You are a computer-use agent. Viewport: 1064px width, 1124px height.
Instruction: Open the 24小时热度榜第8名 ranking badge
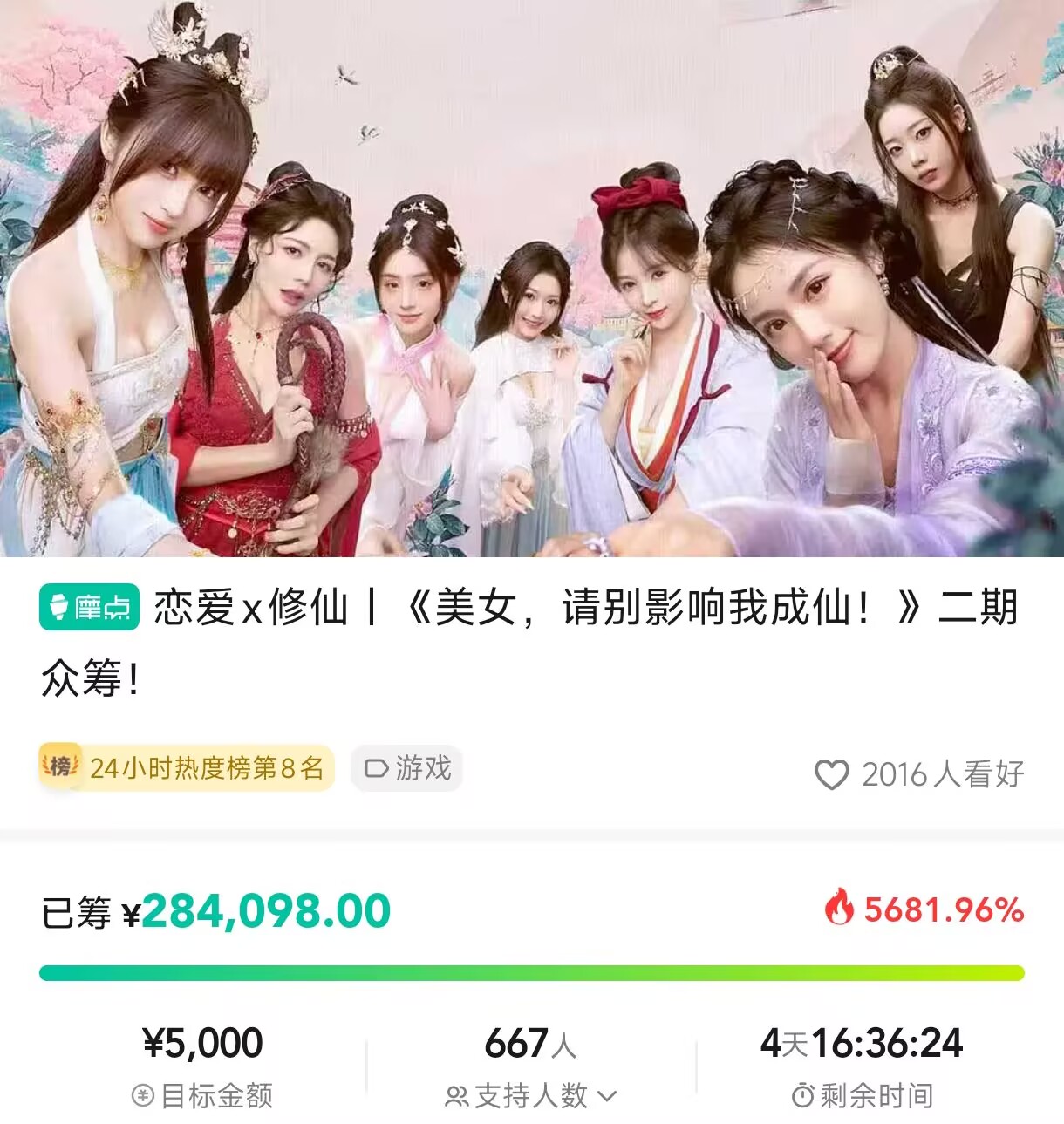point(187,767)
